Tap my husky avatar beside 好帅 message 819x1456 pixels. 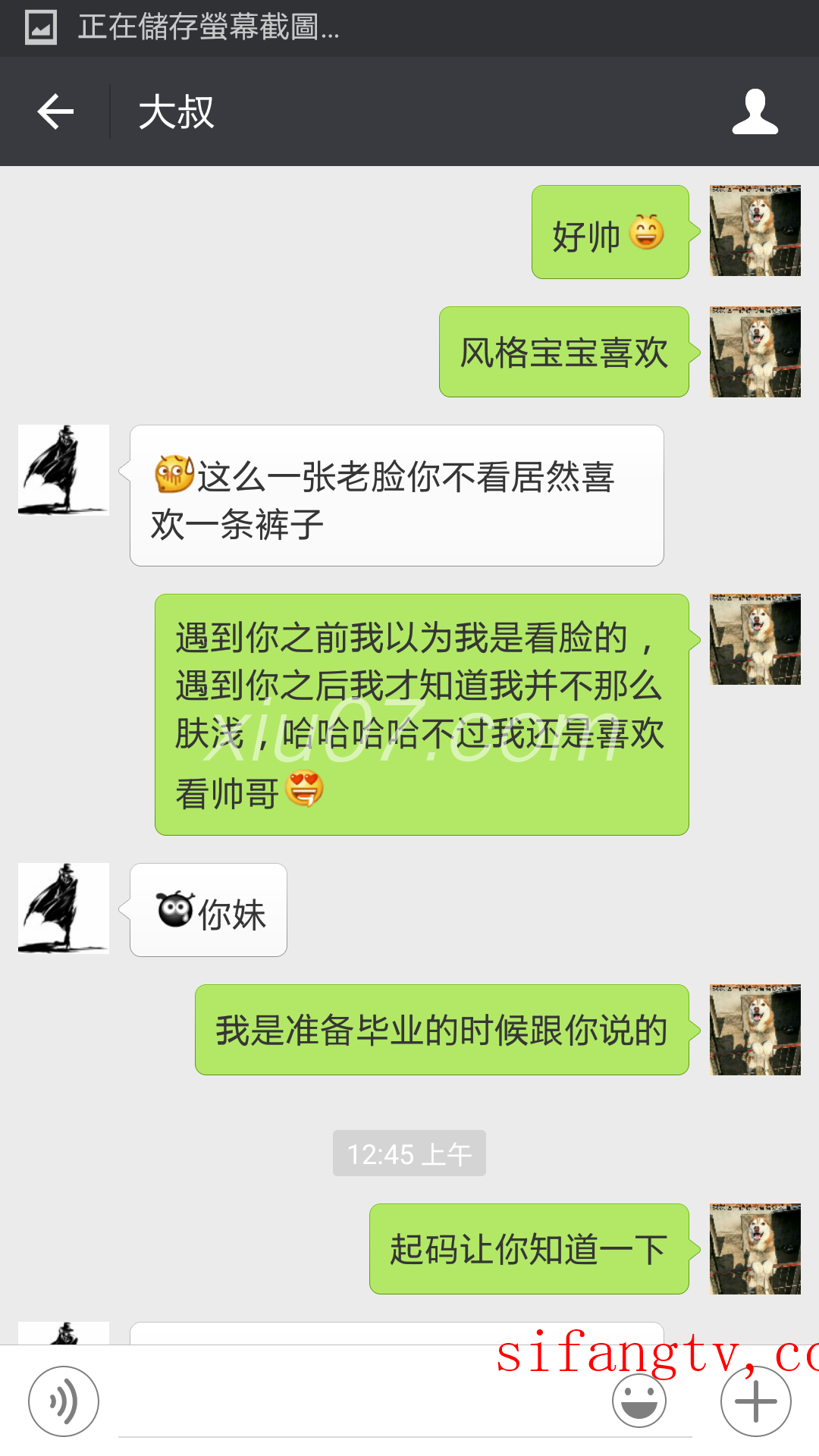click(x=755, y=231)
